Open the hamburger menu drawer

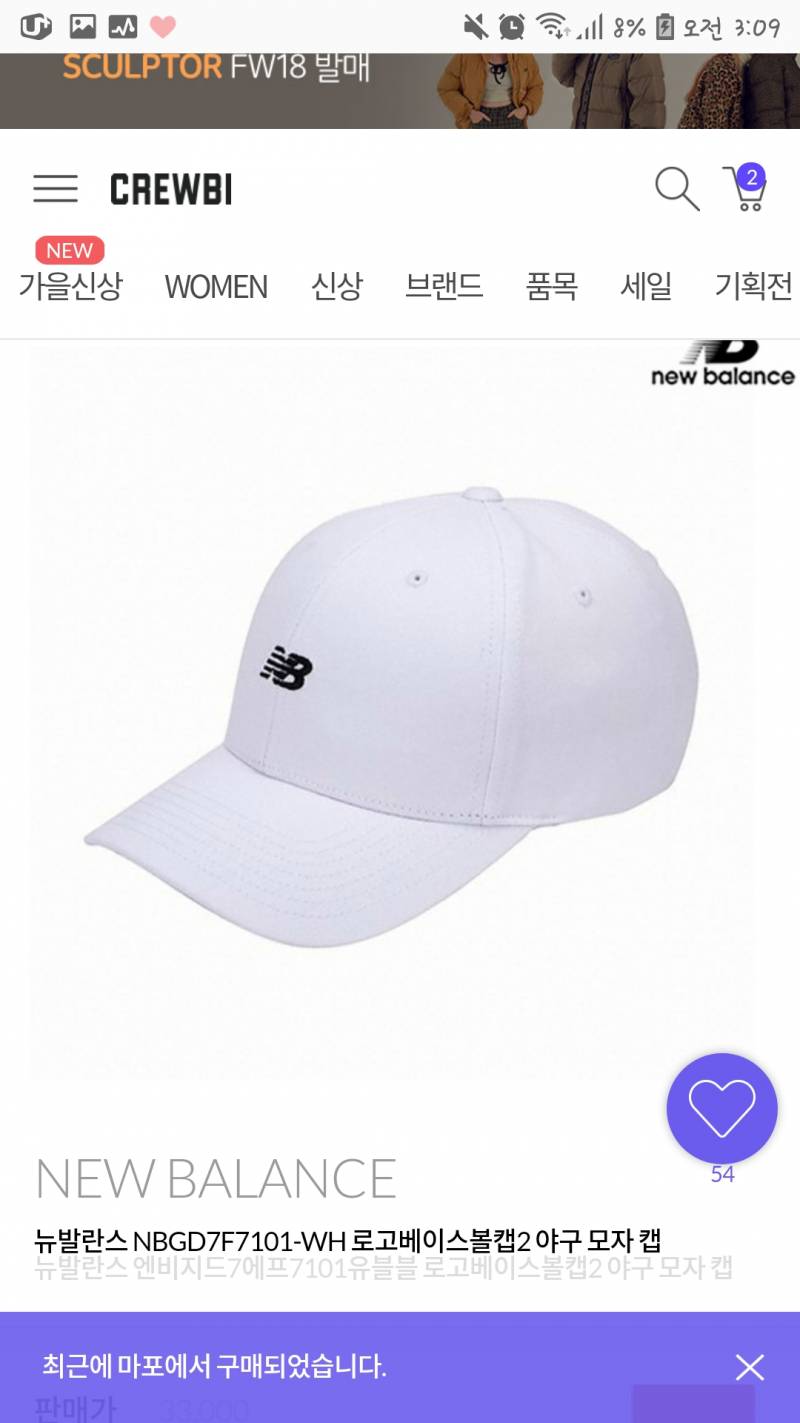[55, 188]
